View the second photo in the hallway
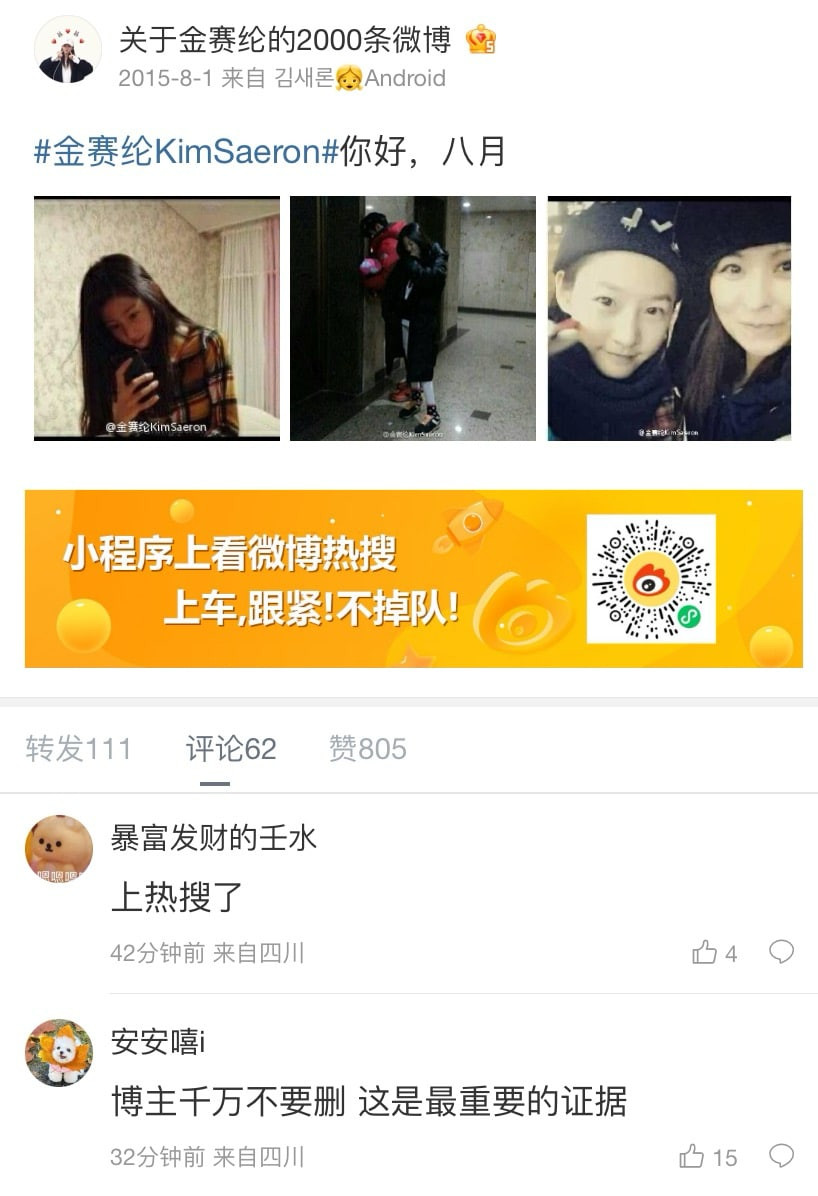The height and width of the screenshot is (1196, 818). point(412,318)
